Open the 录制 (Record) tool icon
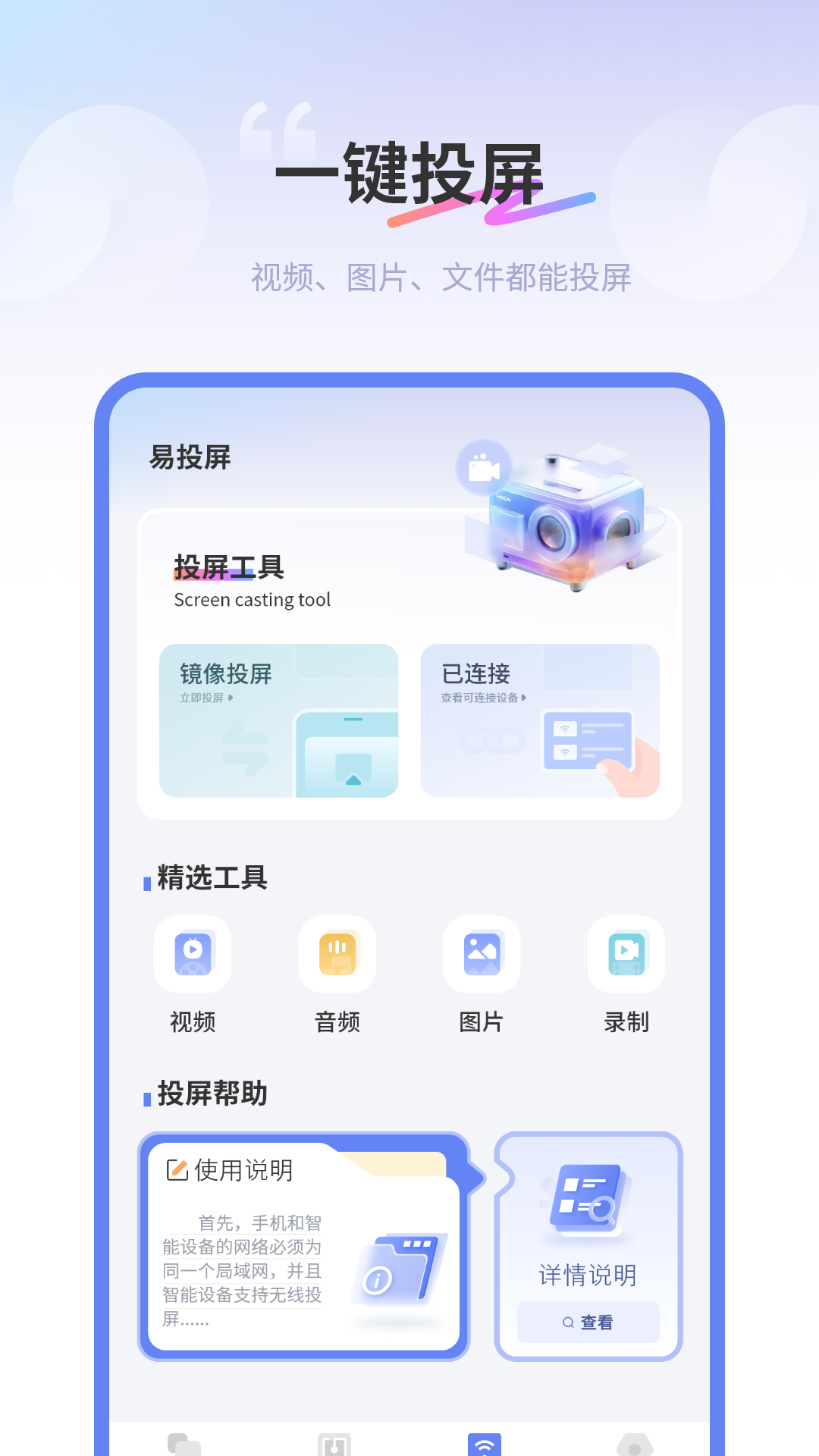 [x=626, y=955]
